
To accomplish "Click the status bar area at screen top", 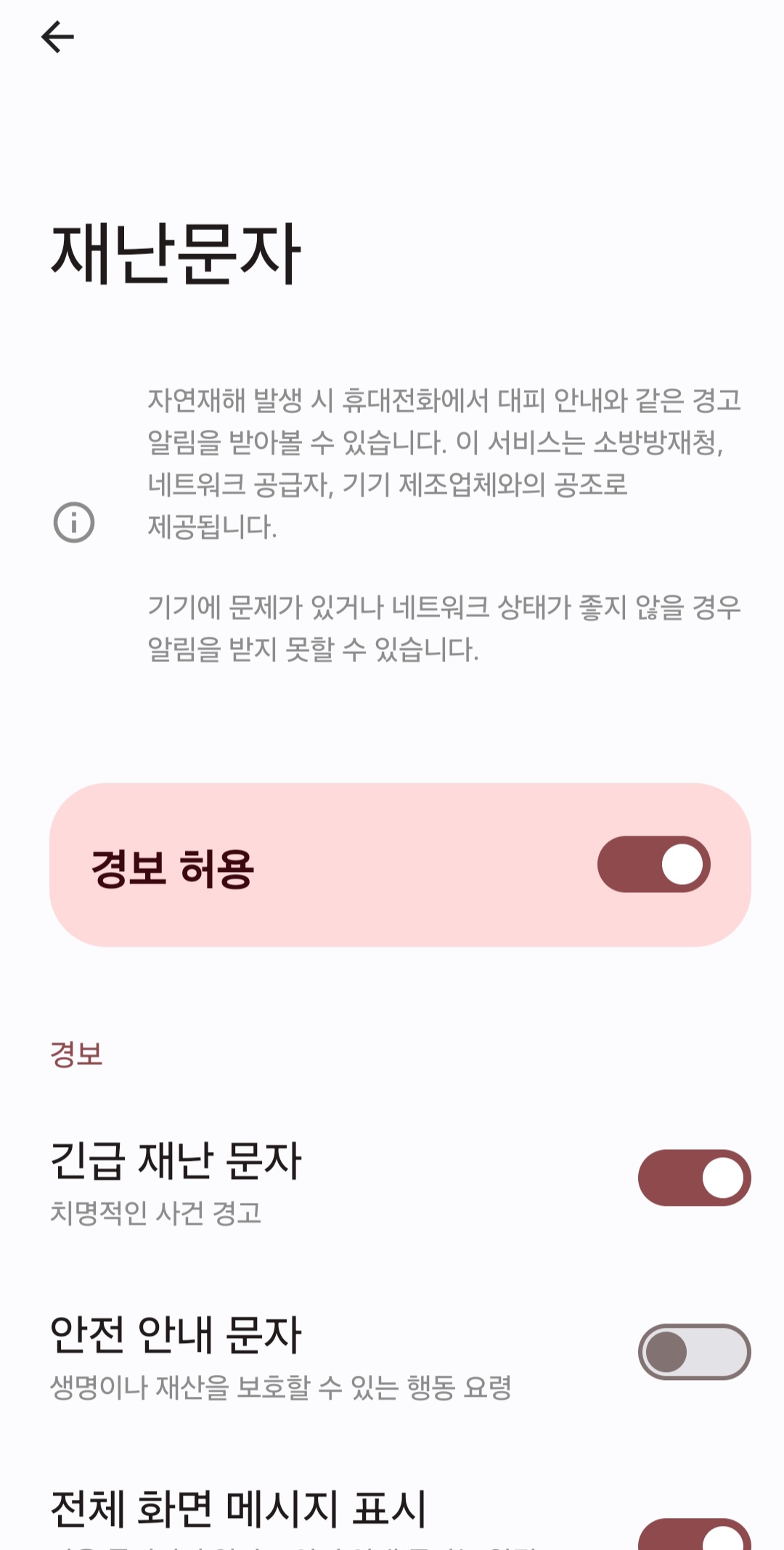I will click(x=392, y=7).
